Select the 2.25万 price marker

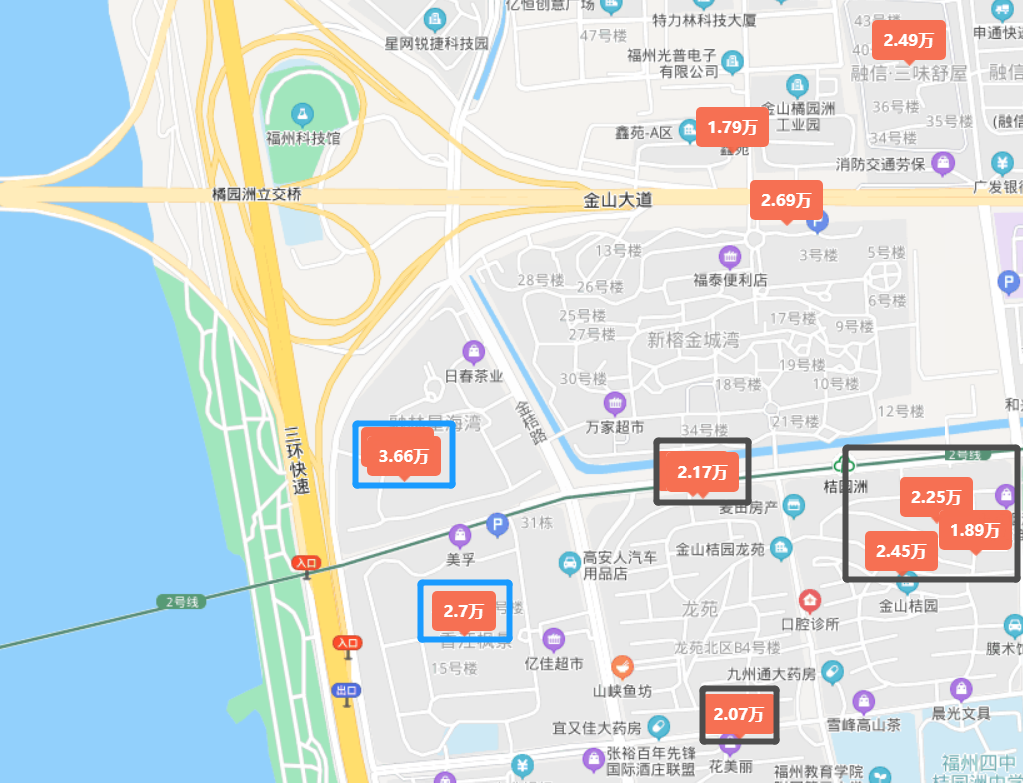click(935, 497)
